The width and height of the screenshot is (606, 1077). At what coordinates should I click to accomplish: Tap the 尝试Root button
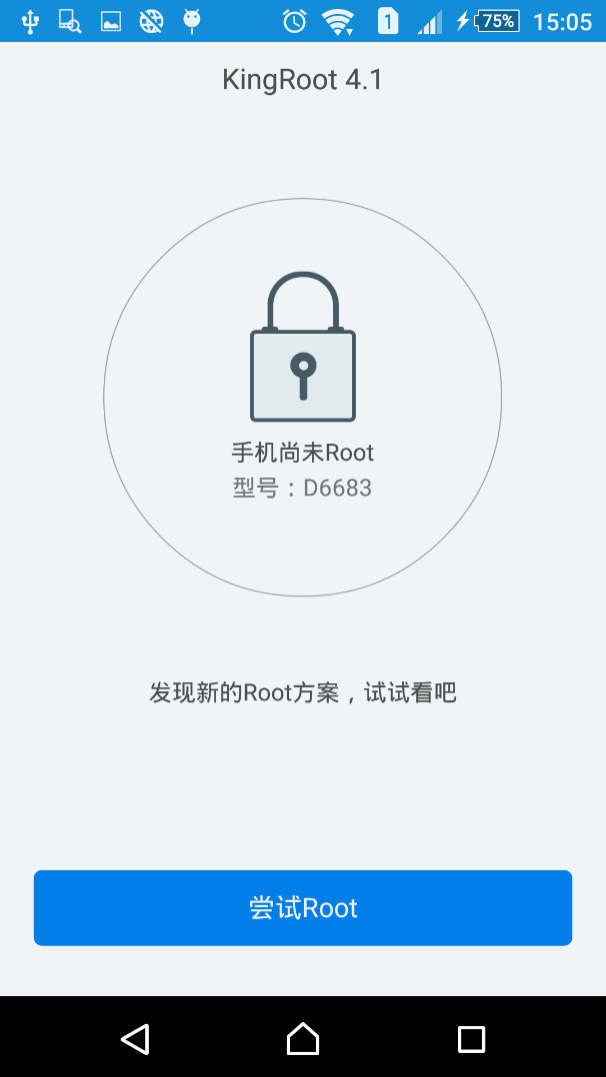(x=303, y=907)
